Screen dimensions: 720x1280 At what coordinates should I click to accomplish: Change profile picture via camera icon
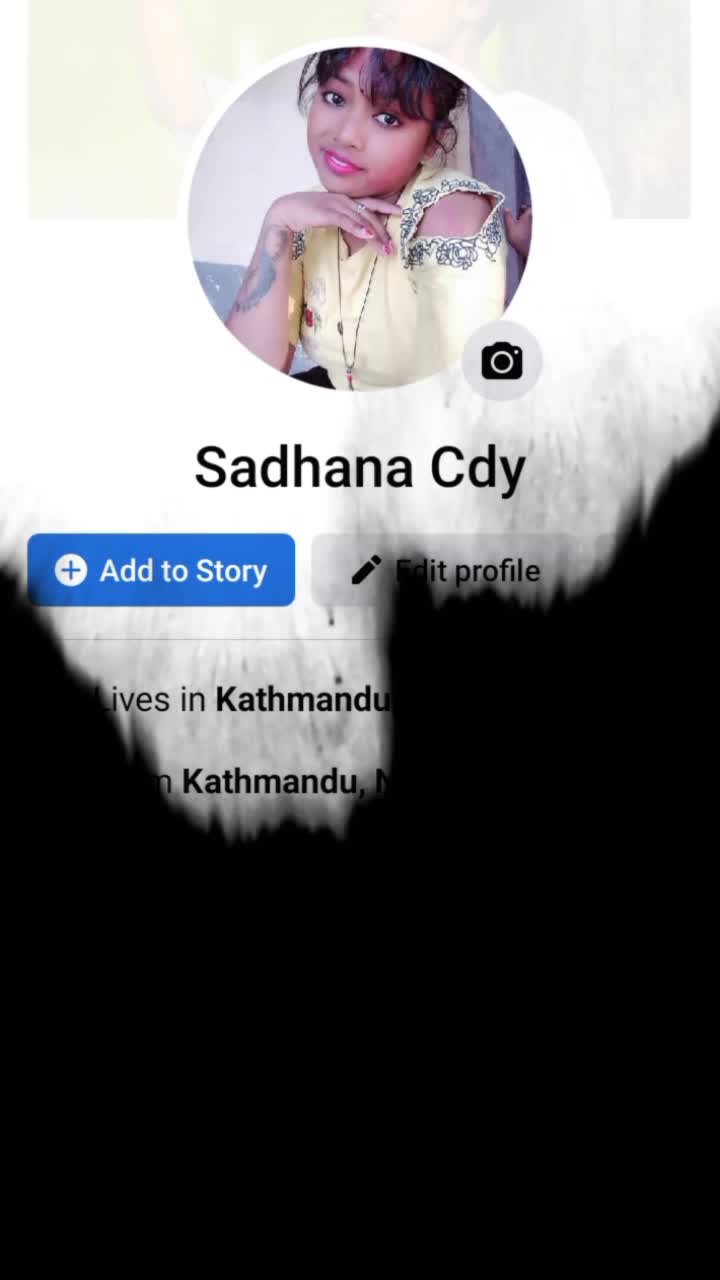pos(502,361)
